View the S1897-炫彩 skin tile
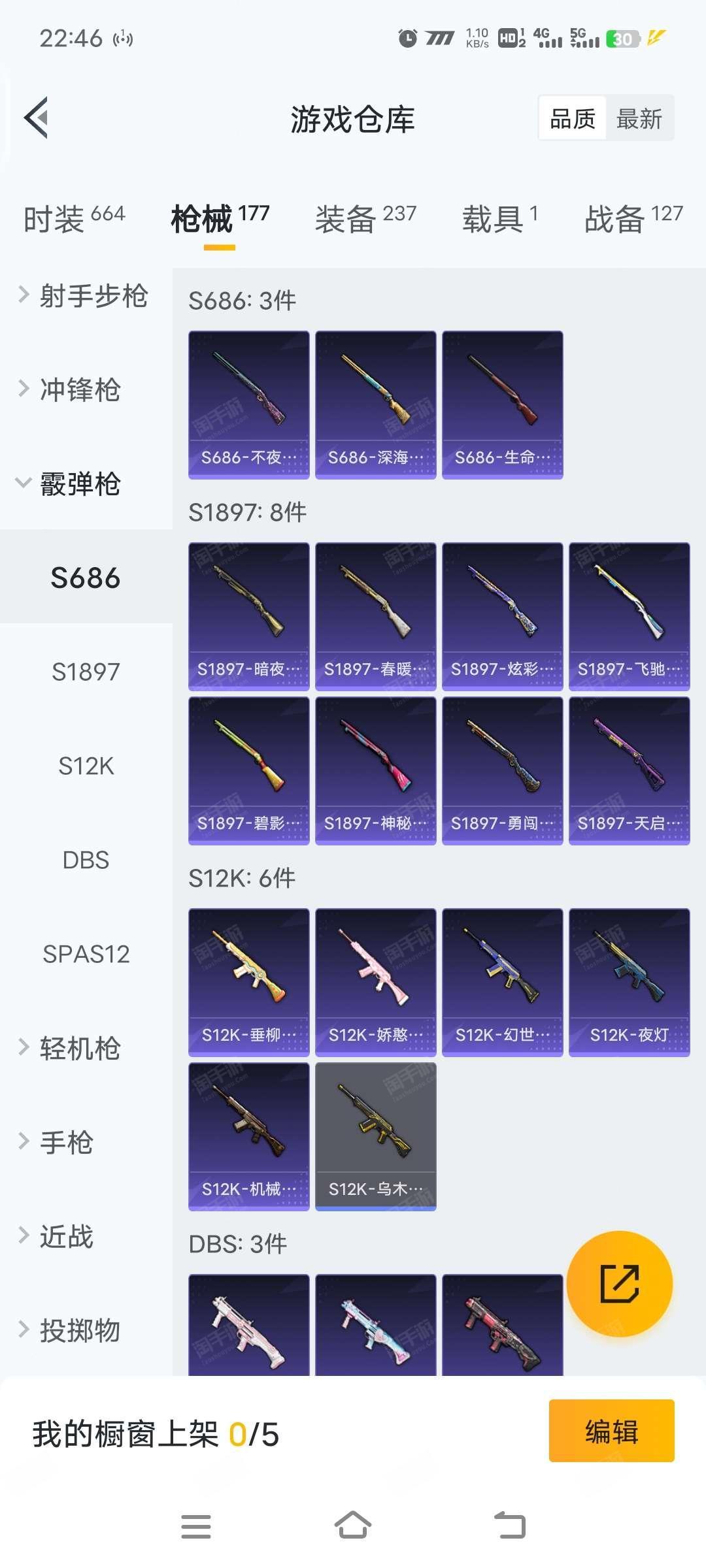This screenshot has width=706, height=1568. [x=503, y=617]
